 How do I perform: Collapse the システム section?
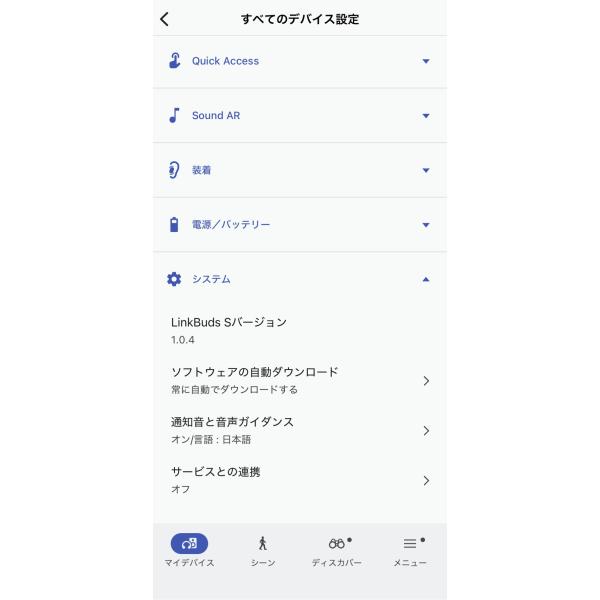tap(300, 279)
